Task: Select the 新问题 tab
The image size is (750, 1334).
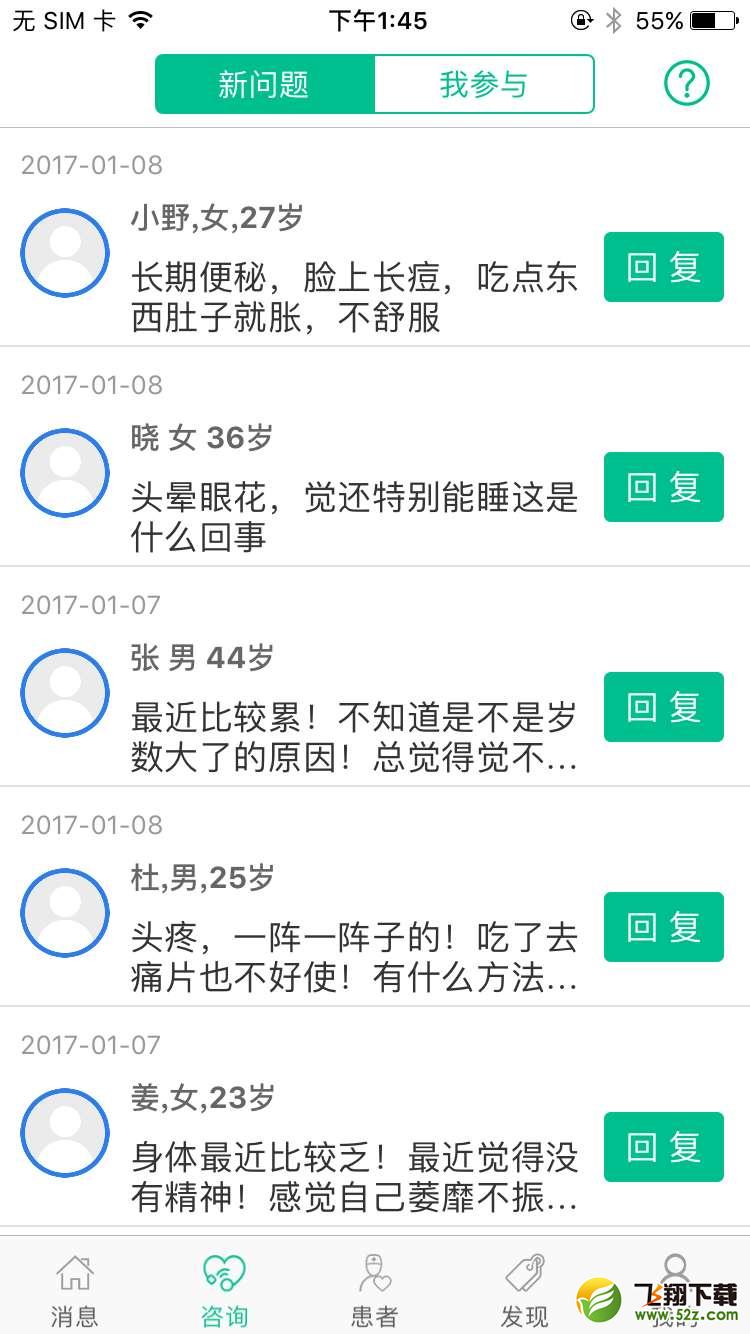Action: (x=265, y=84)
